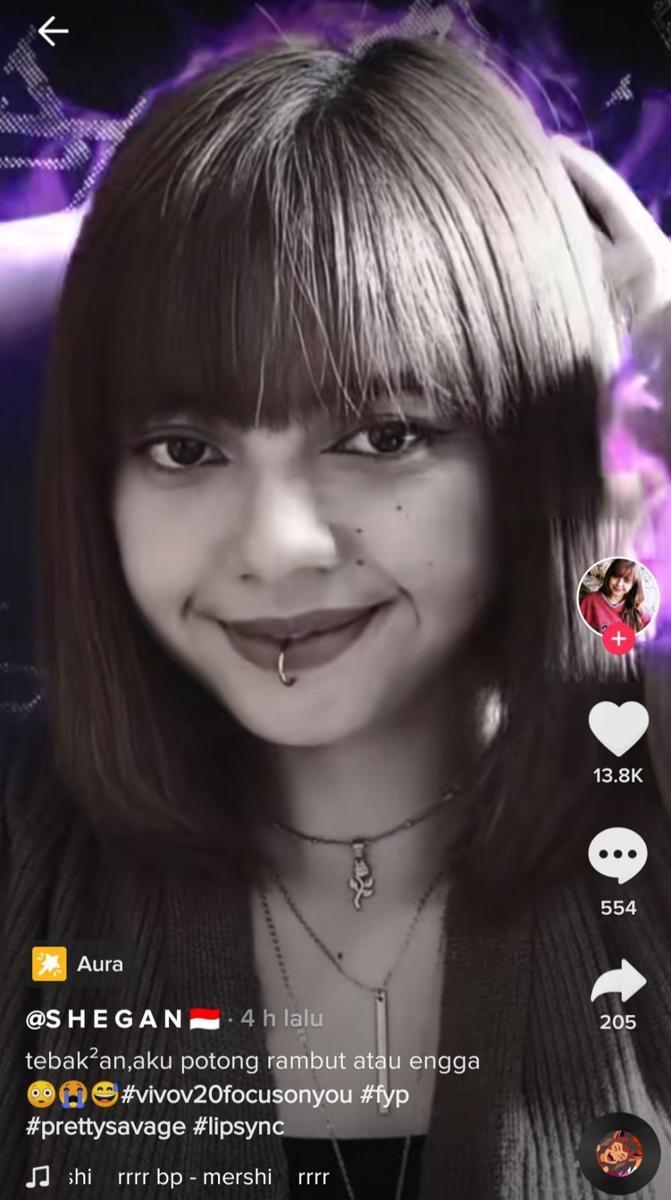This screenshot has height=1200, width=671.
Task: Open the comments section
Action: click(618, 859)
